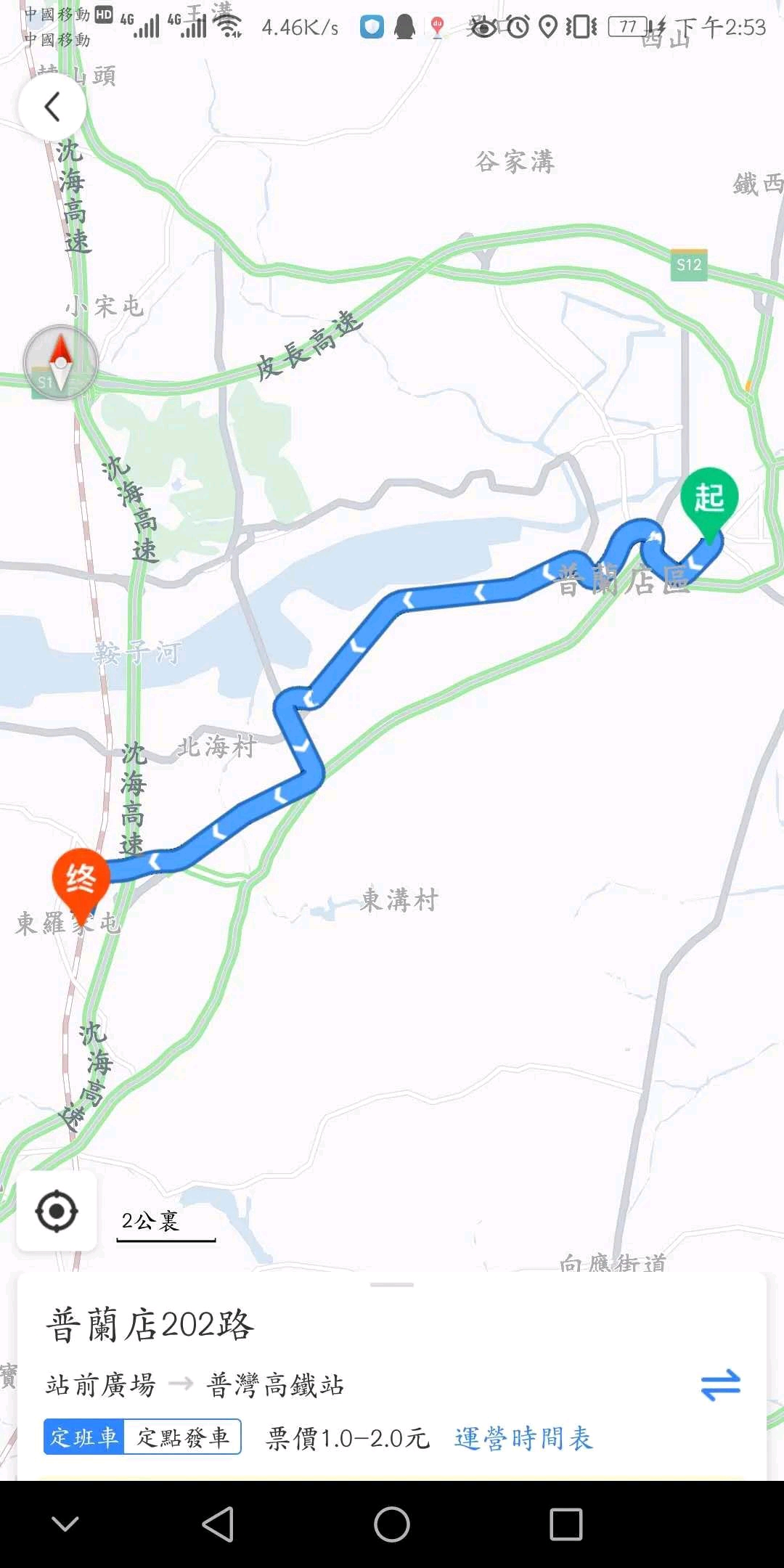
Task: Go back using the top-left arrow
Action: pos(52,107)
